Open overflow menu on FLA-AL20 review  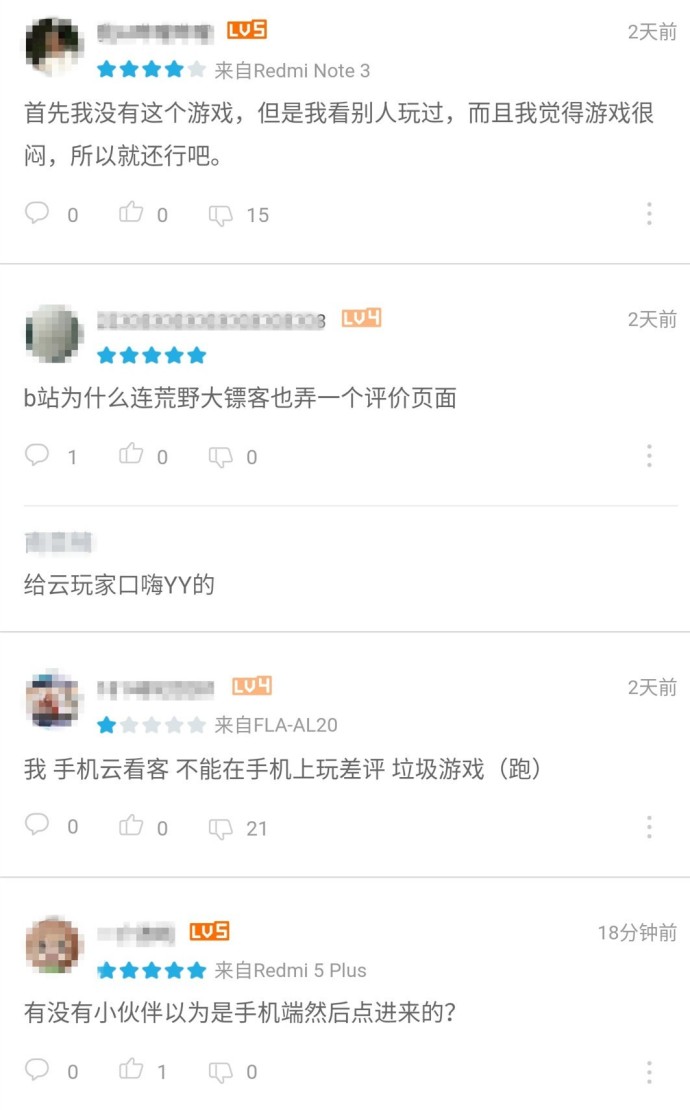click(649, 827)
